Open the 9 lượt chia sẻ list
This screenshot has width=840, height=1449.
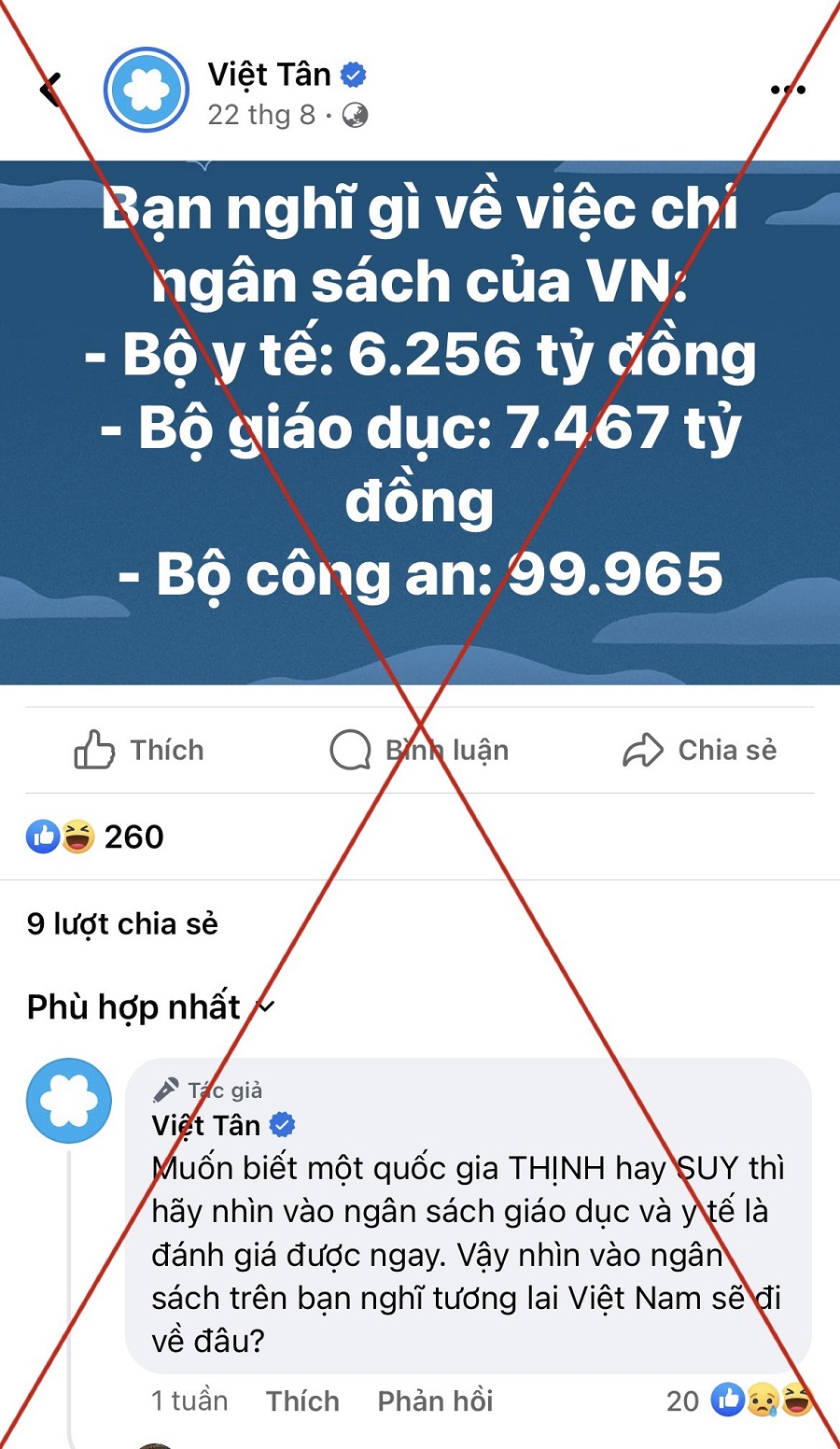[x=122, y=923]
